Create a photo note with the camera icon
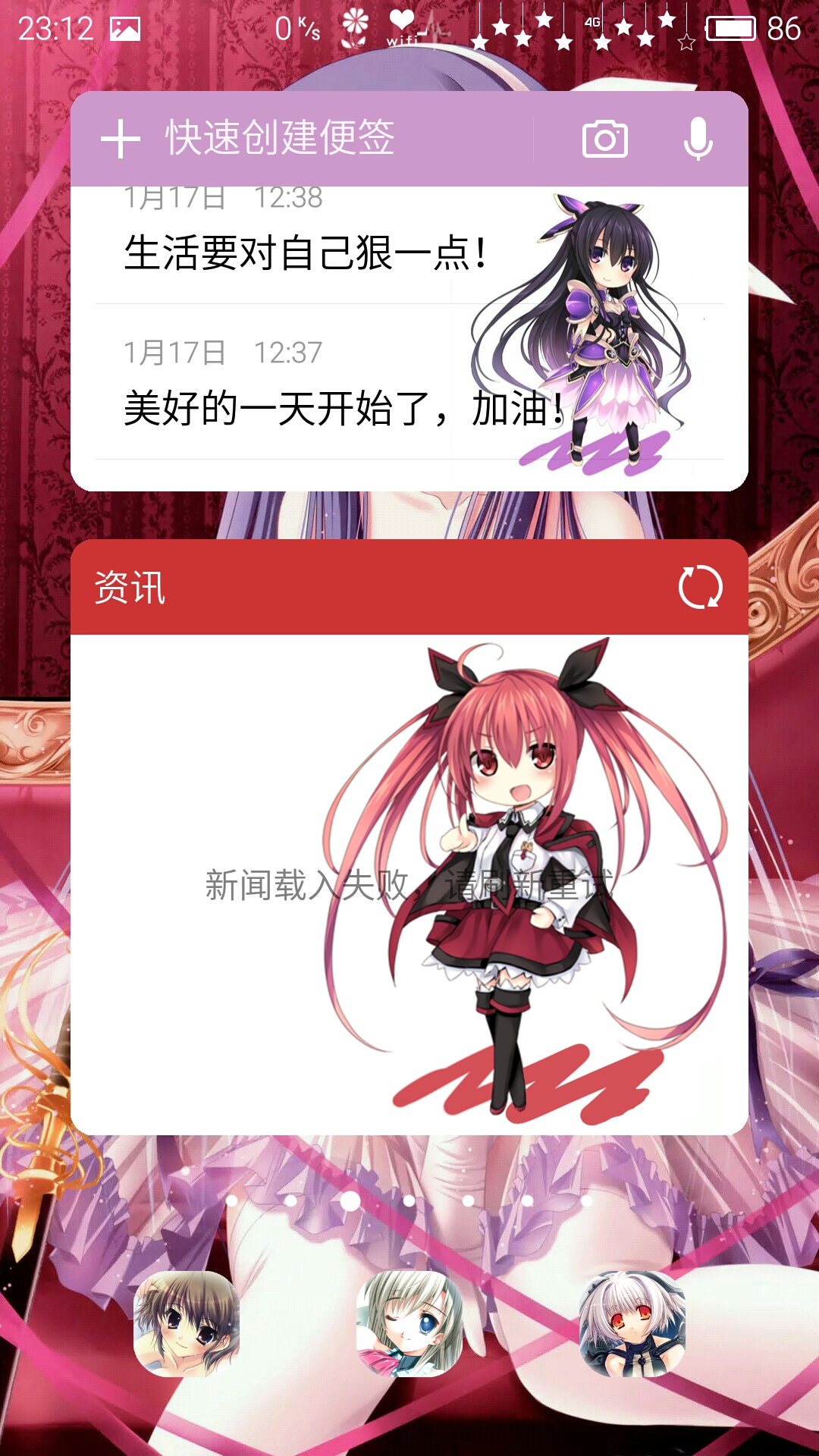 [604, 140]
